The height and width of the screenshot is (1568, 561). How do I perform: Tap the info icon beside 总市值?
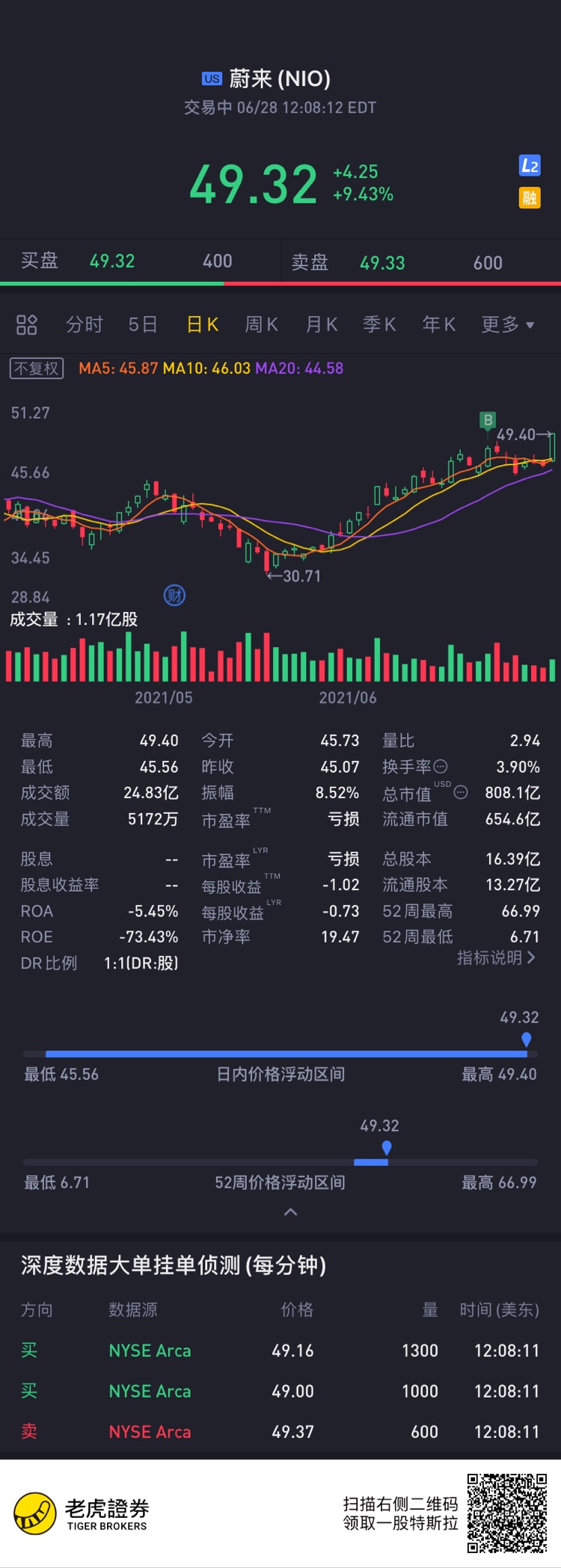[461, 792]
